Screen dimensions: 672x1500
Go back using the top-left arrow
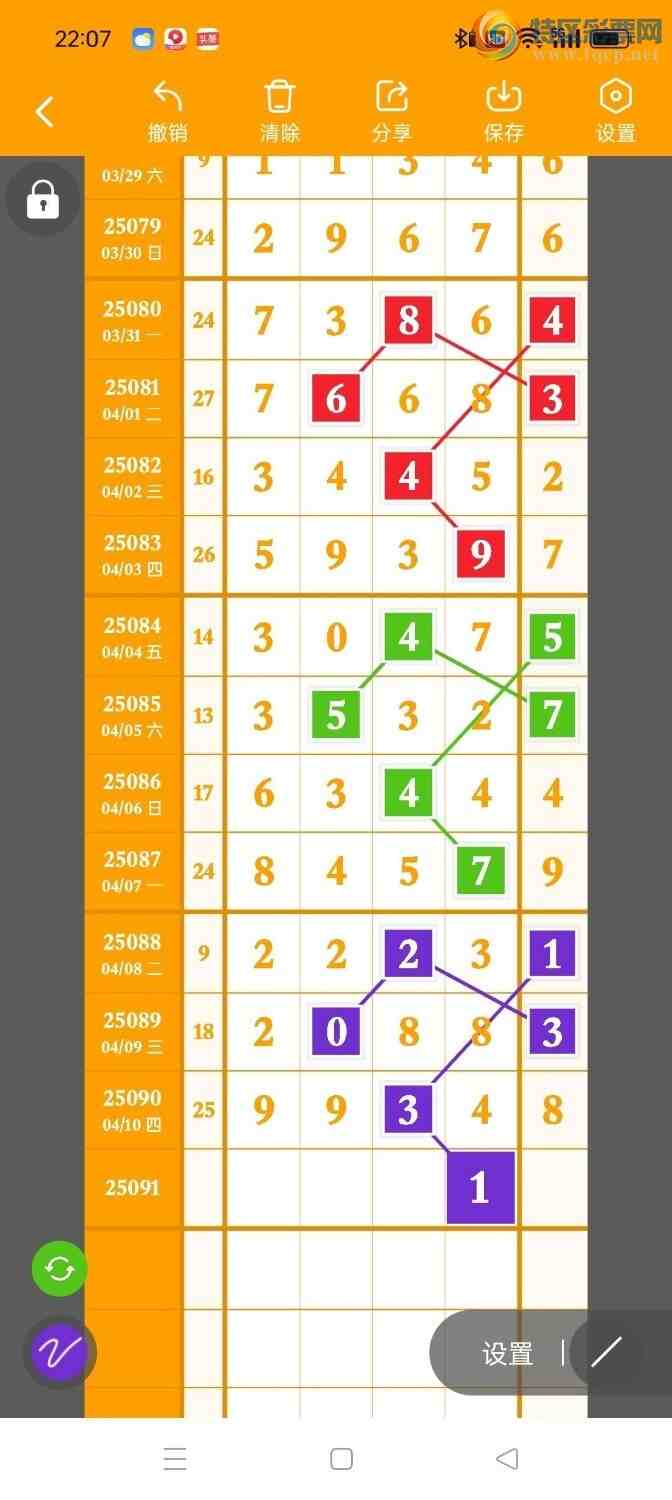[45, 112]
